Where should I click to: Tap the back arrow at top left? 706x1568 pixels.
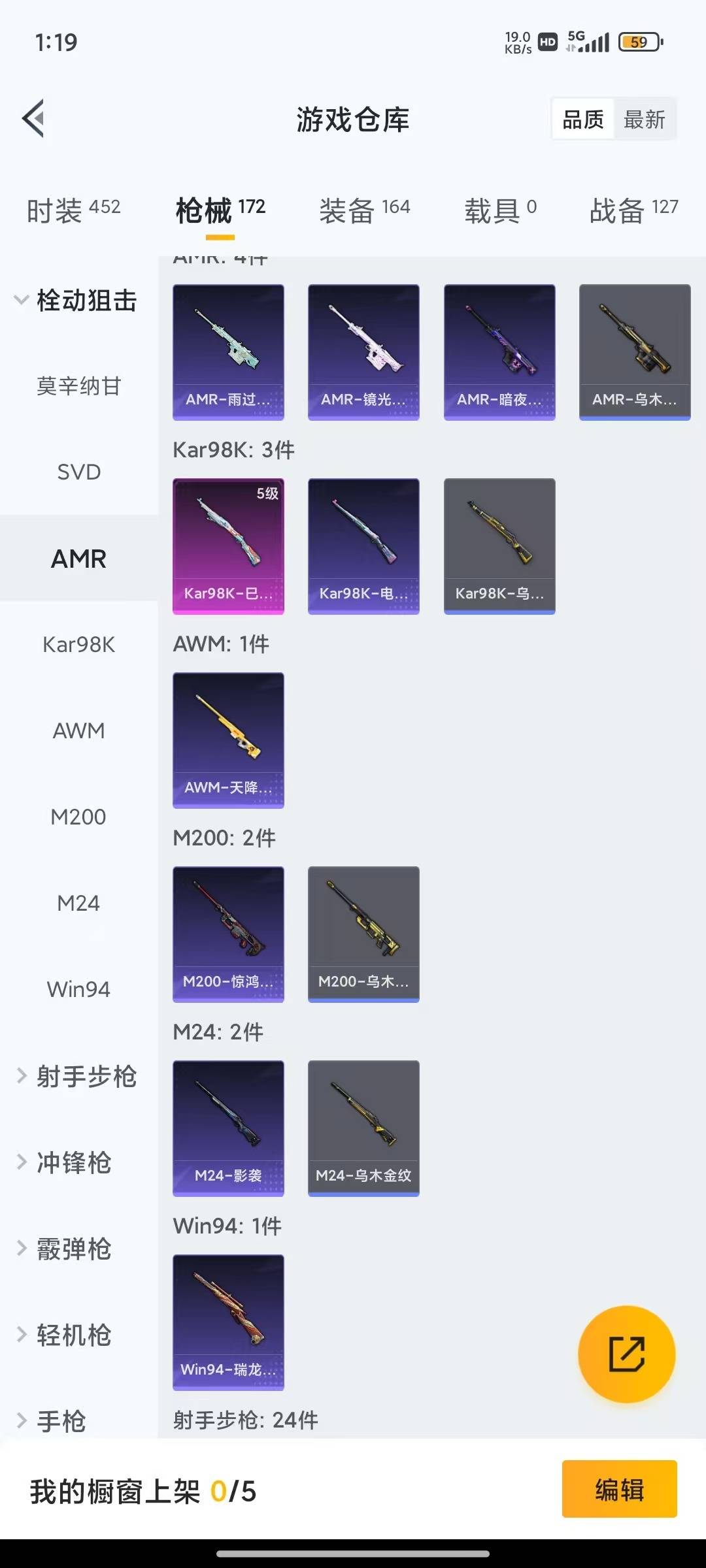[x=34, y=118]
